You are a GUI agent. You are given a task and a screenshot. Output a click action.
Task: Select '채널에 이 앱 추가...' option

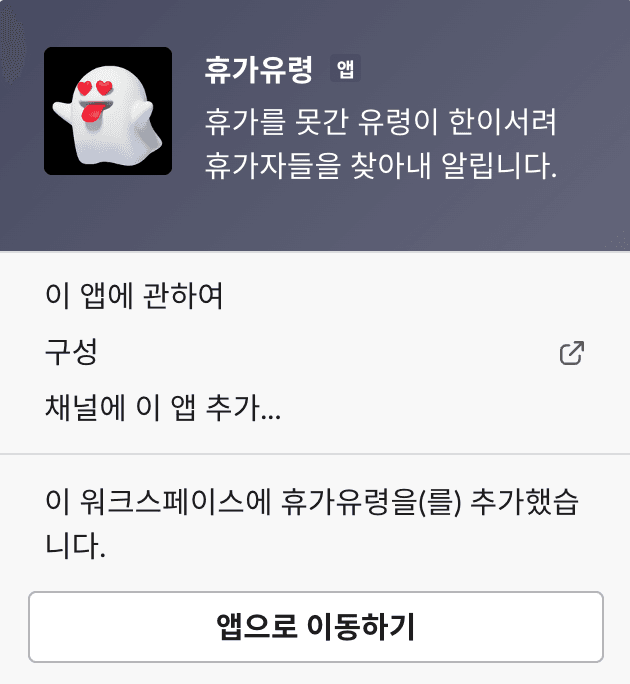coord(163,408)
